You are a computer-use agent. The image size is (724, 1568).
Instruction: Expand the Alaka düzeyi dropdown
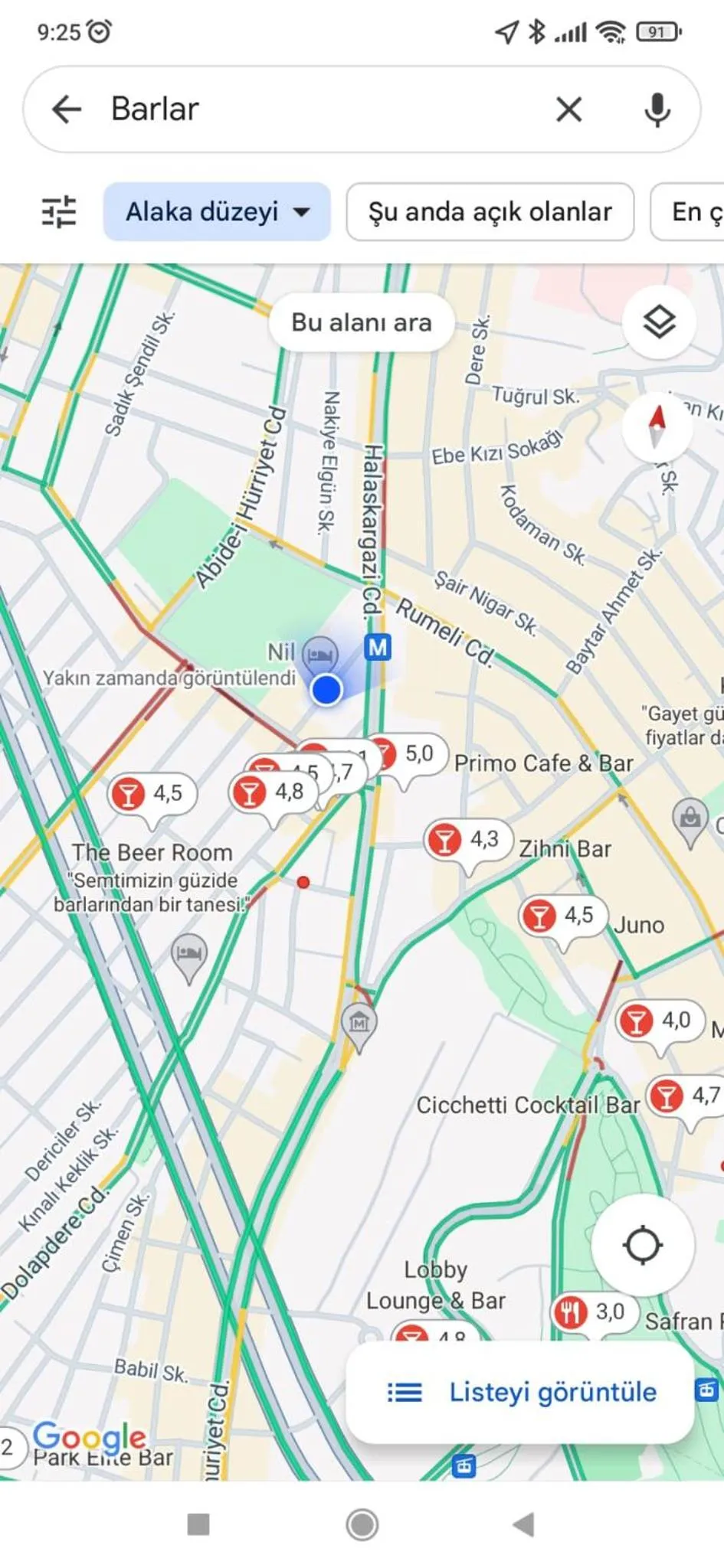[x=217, y=212]
